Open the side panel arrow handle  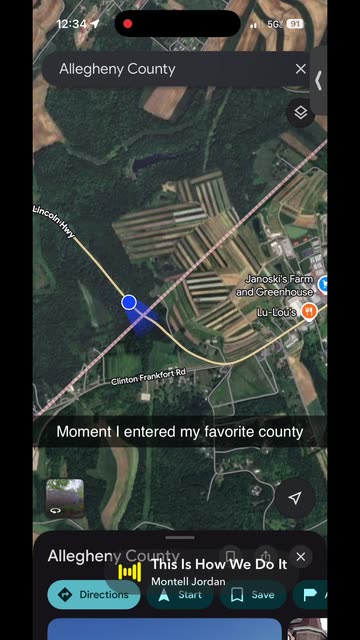coord(319,81)
